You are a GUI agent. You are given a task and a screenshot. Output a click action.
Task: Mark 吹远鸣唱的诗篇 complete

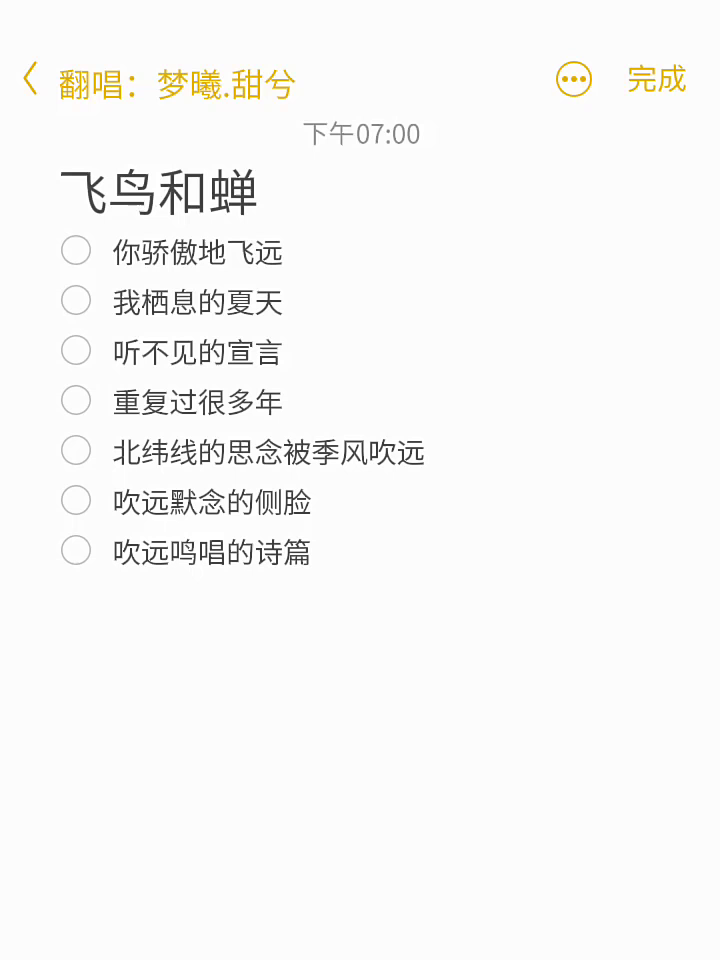pos(76,550)
